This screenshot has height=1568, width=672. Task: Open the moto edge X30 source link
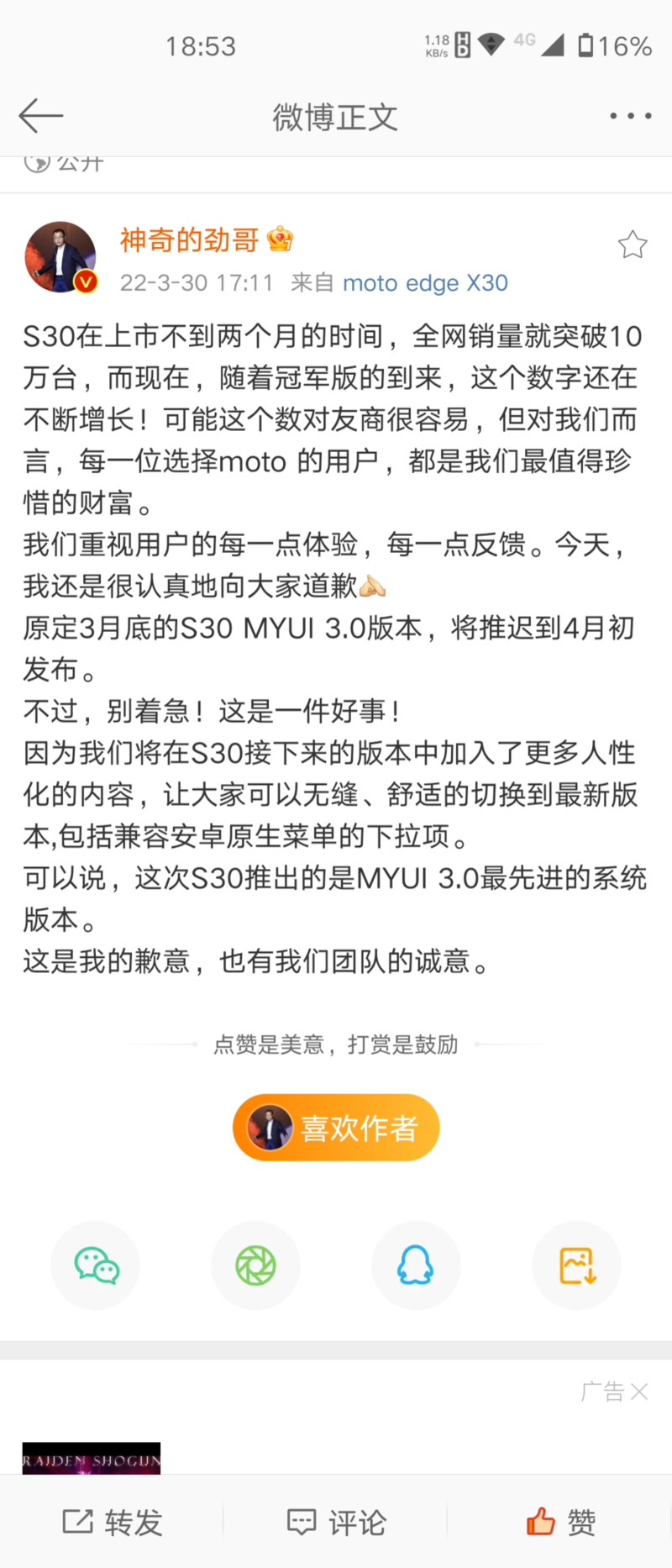click(425, 283)
